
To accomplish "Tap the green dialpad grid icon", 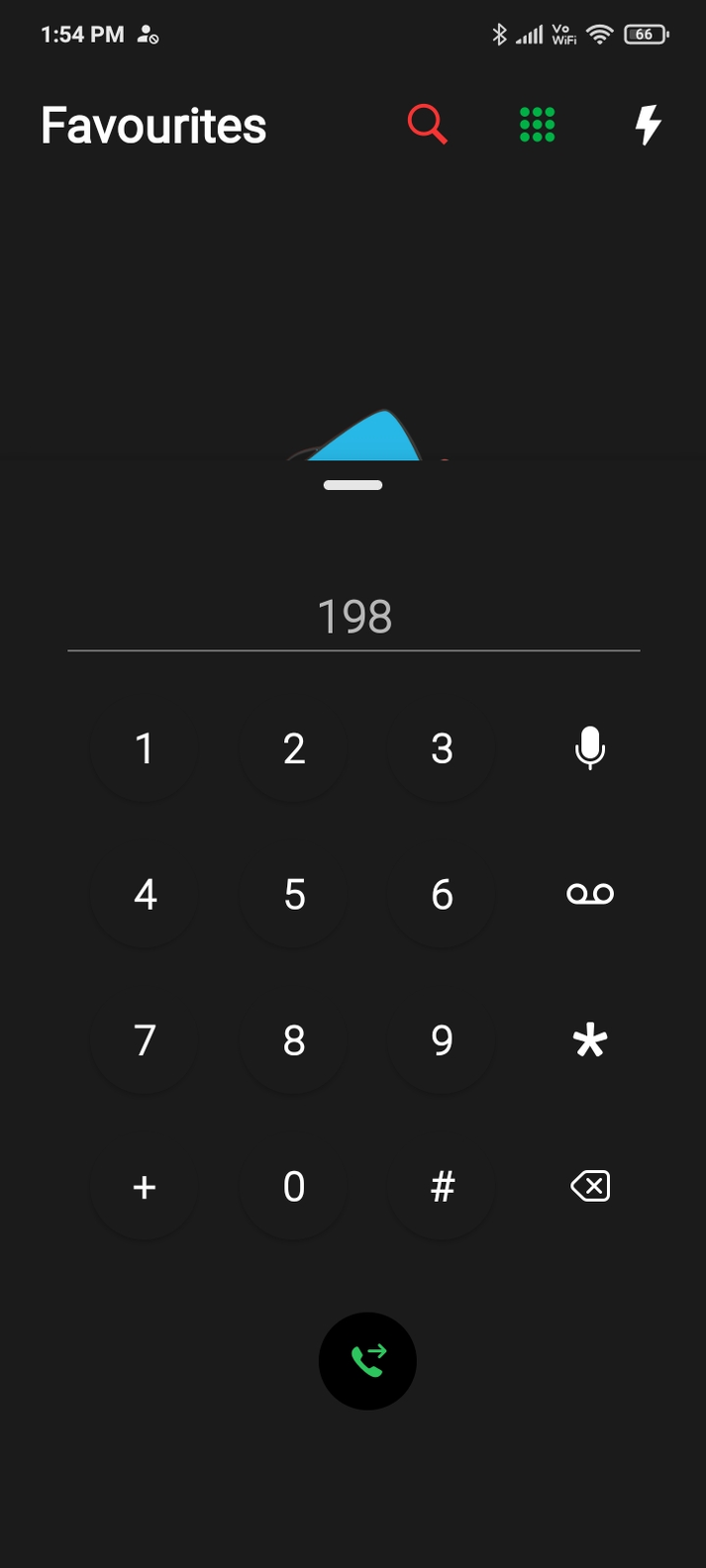I will pos(538,126).
